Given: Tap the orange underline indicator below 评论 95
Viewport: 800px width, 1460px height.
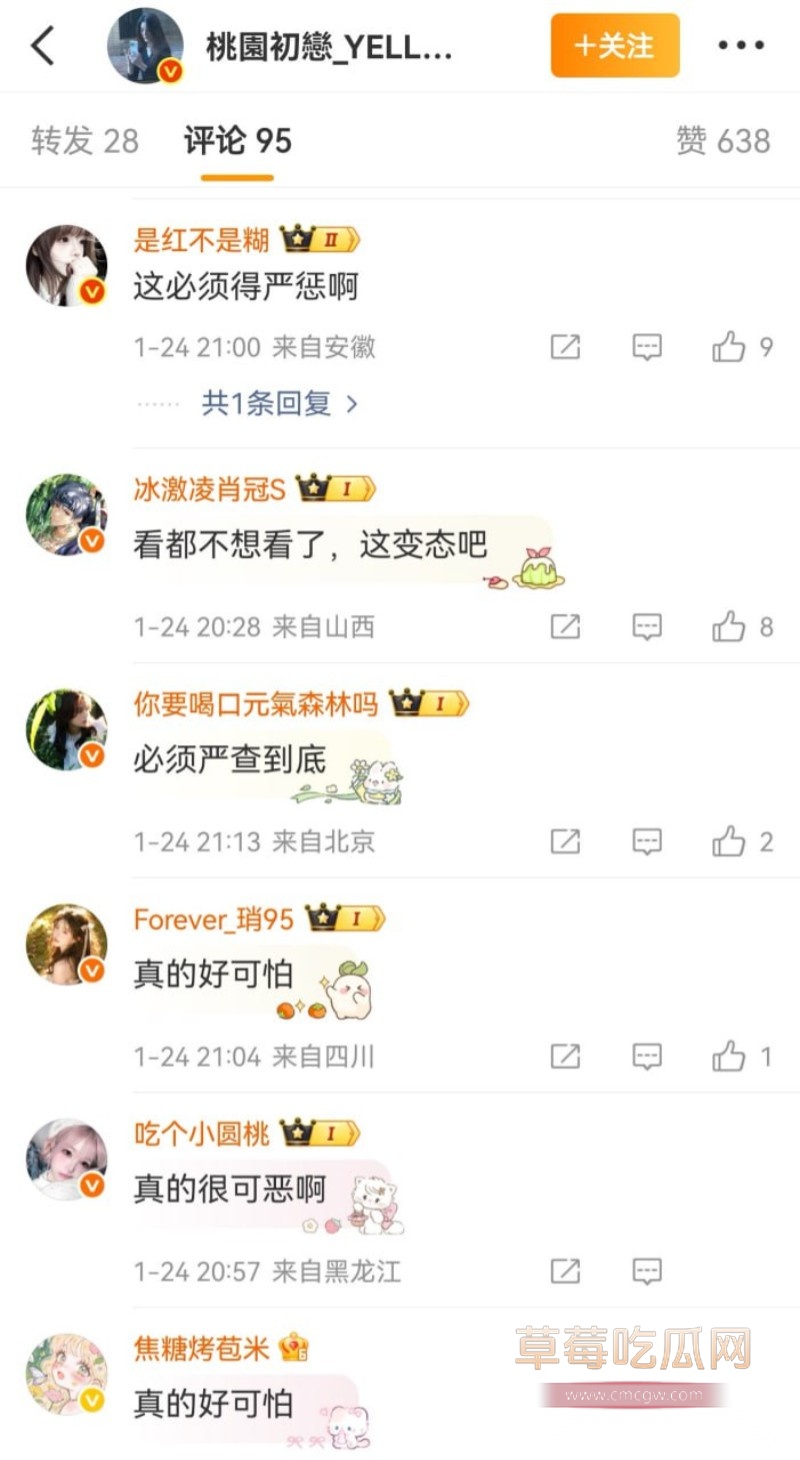Looking at the screenshot, I should [x=237, y=174].
